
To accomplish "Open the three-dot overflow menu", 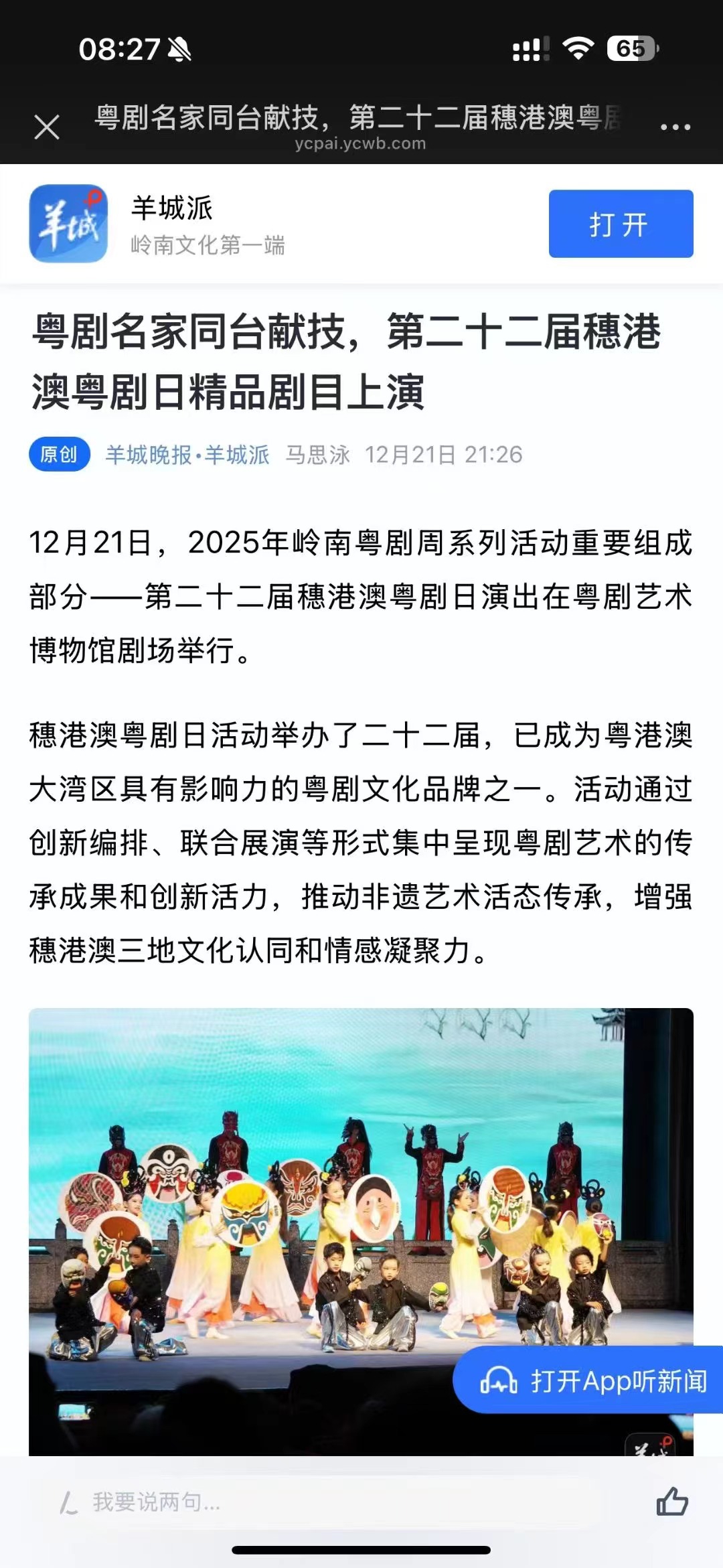I will click(x=675, y=127).
